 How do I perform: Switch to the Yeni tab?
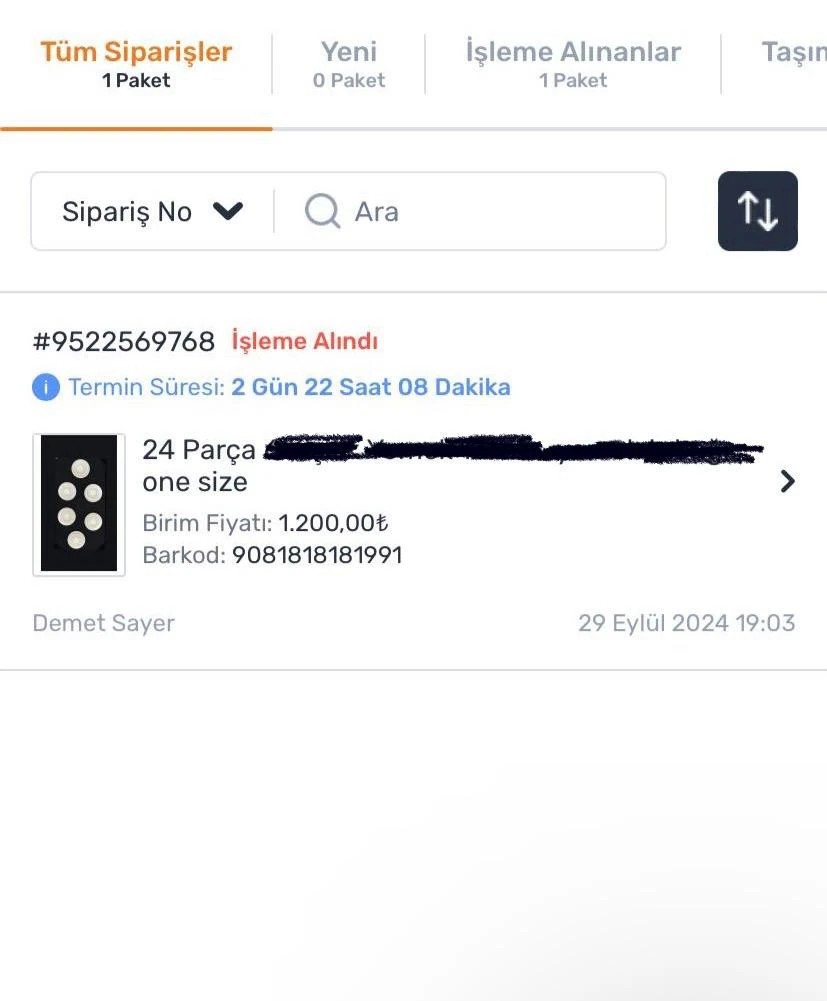348,63
